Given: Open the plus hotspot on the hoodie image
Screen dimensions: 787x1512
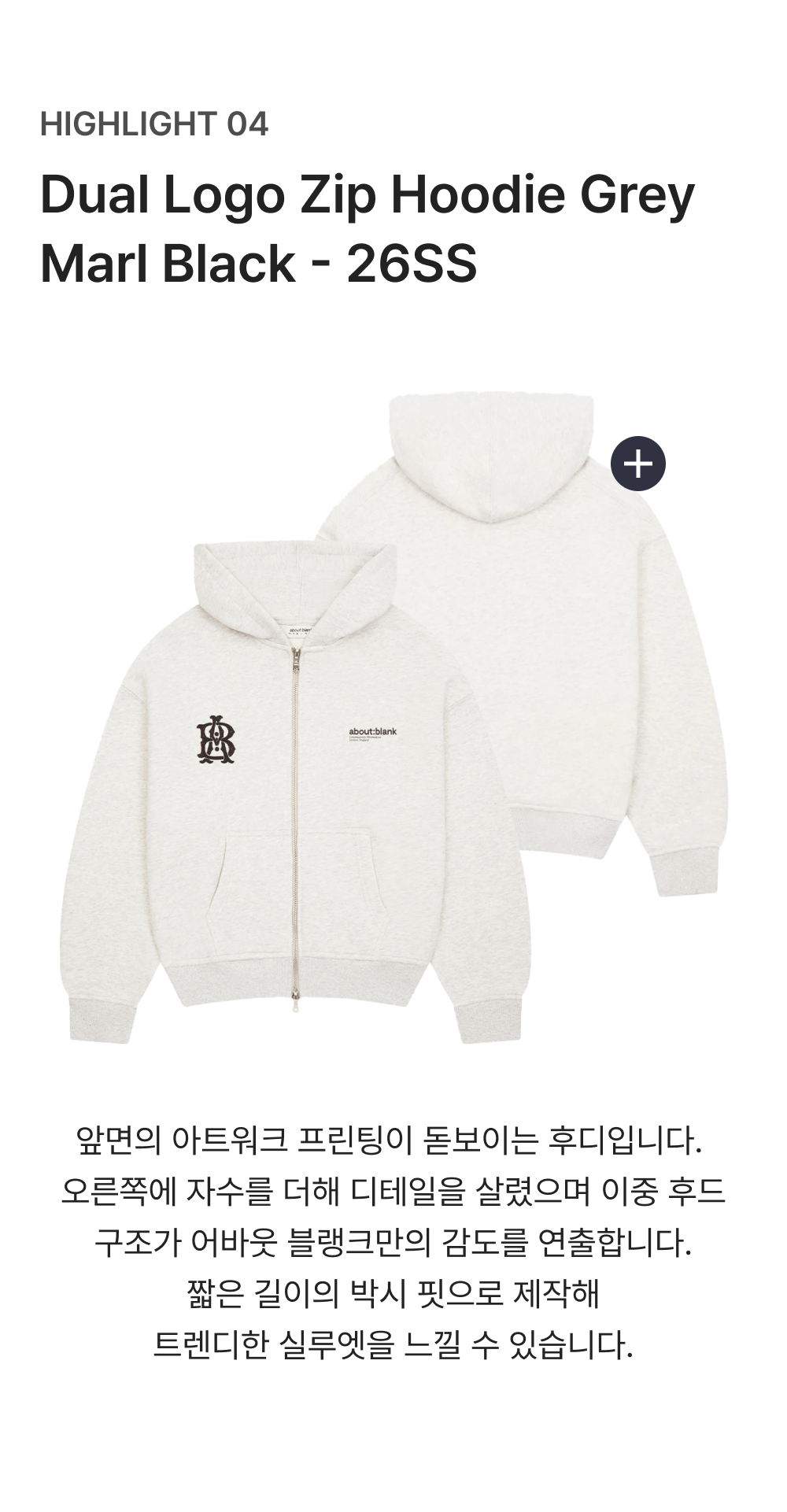Looking at the screenshot, I should tap(638, 464).
